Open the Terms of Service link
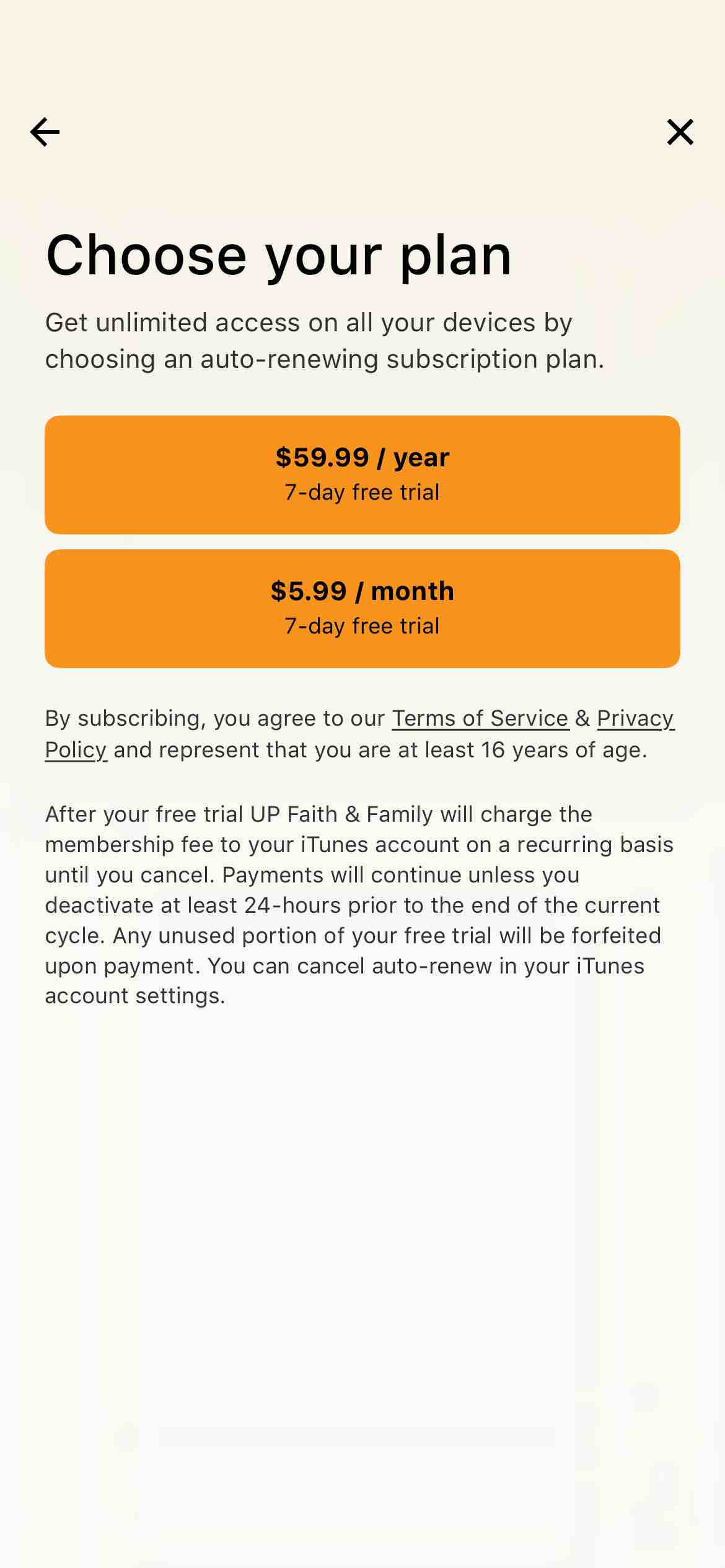The image size is (725, 1568). click(x=480, y=718)
